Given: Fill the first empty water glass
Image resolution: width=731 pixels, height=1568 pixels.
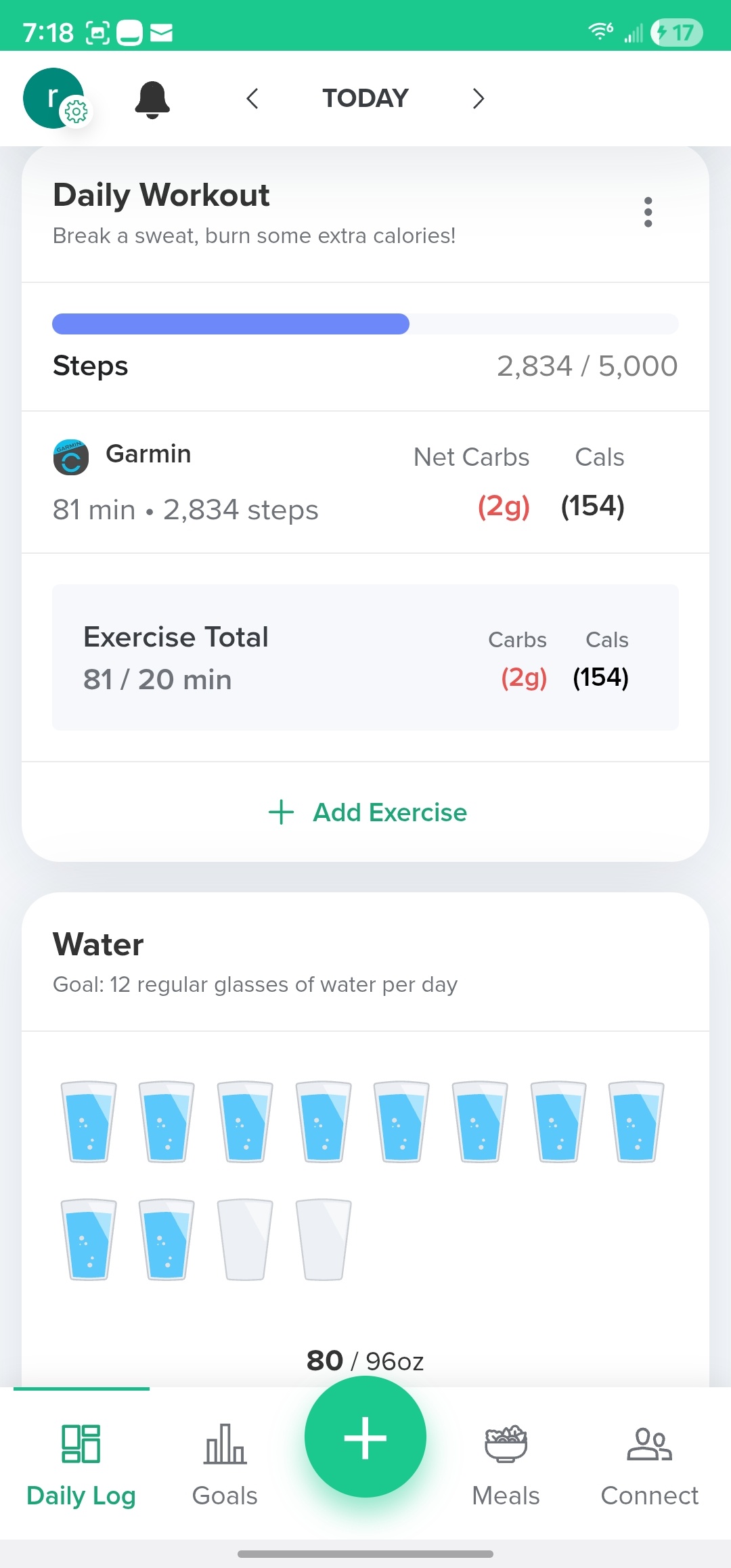Looking at the screenshot, I should (x=245, y=1240).
